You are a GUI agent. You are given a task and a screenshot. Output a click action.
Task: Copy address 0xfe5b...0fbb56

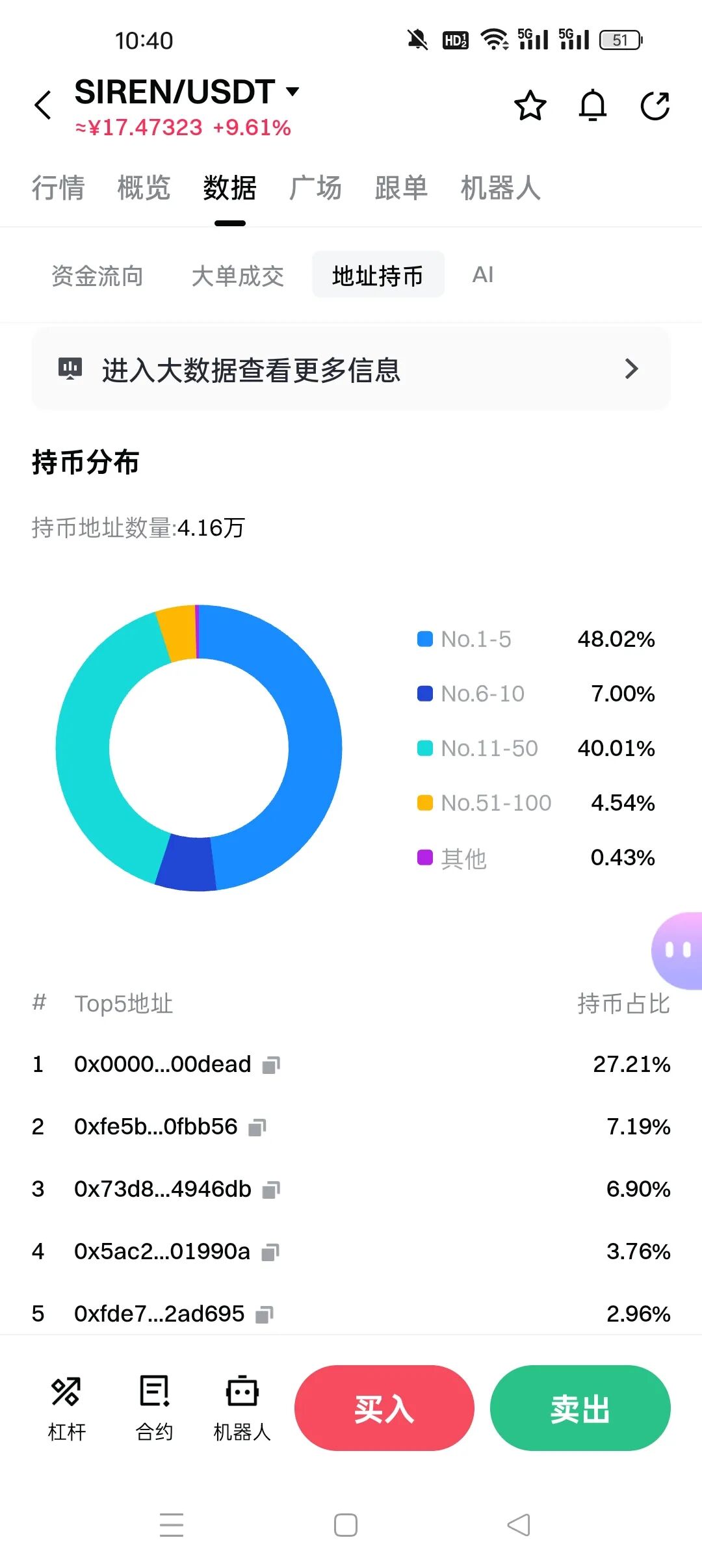point(257,1127)
